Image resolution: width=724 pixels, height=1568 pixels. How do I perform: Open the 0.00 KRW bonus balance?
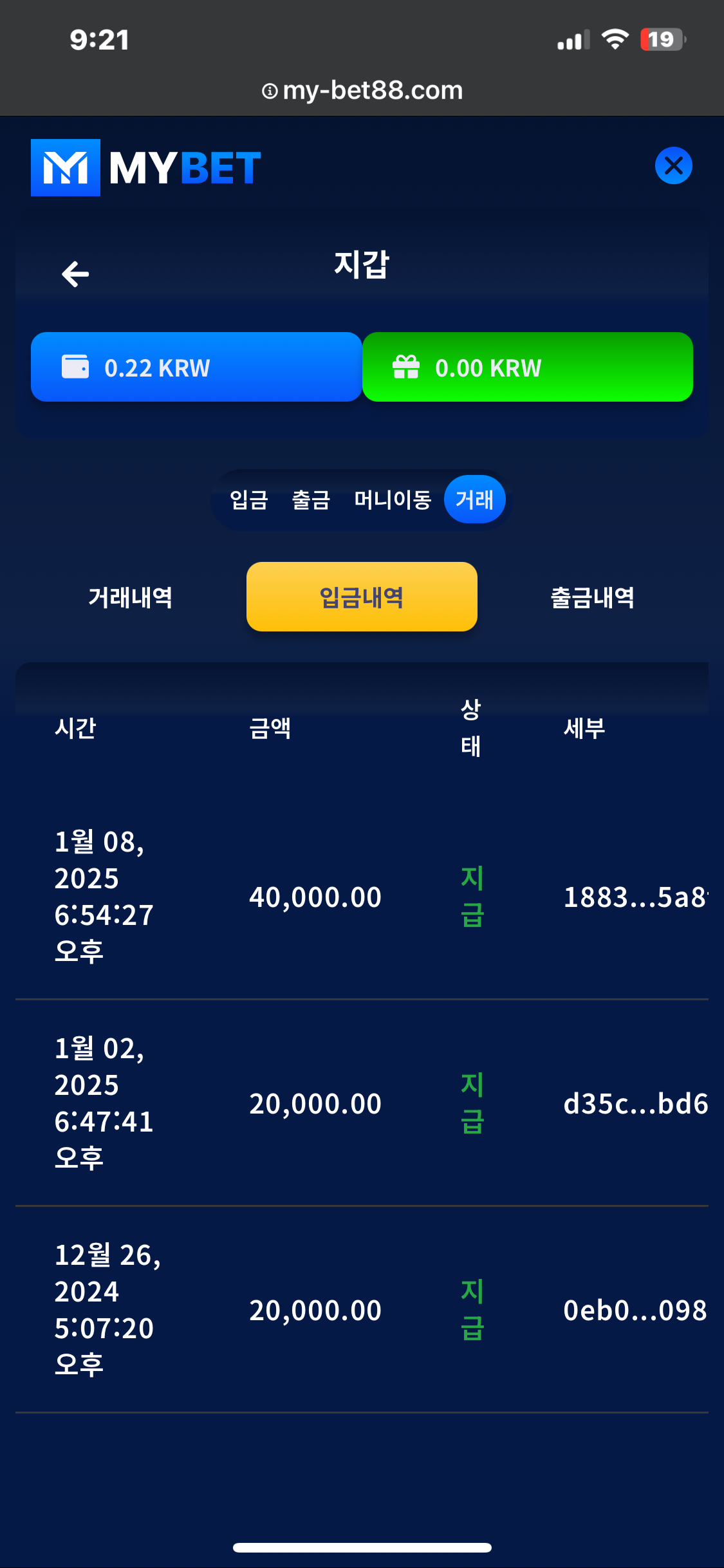[x=528, y=367]
